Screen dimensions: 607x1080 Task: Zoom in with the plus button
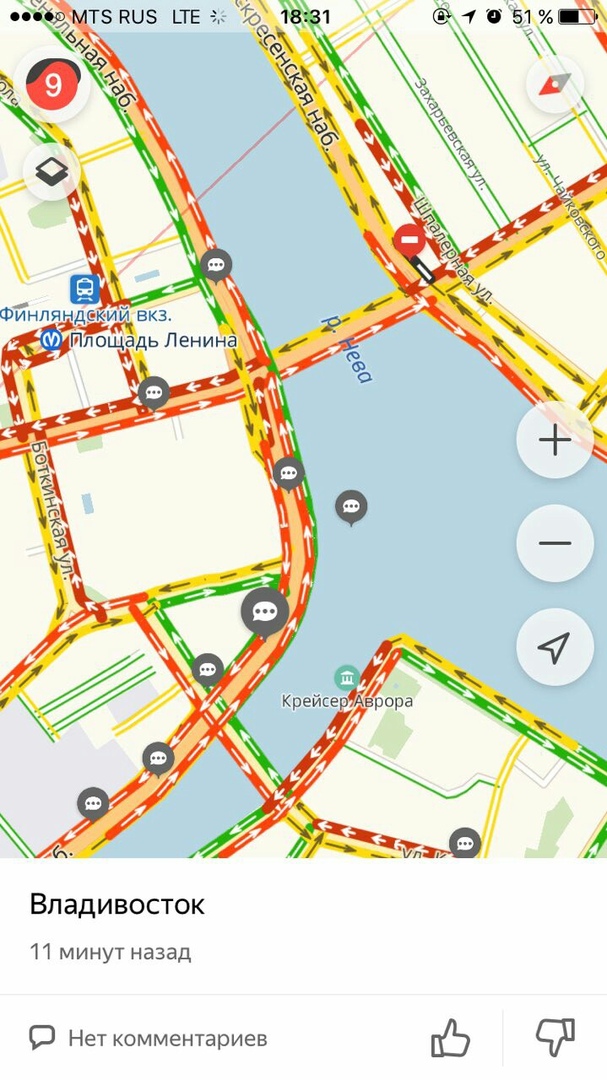click(553, 441)
